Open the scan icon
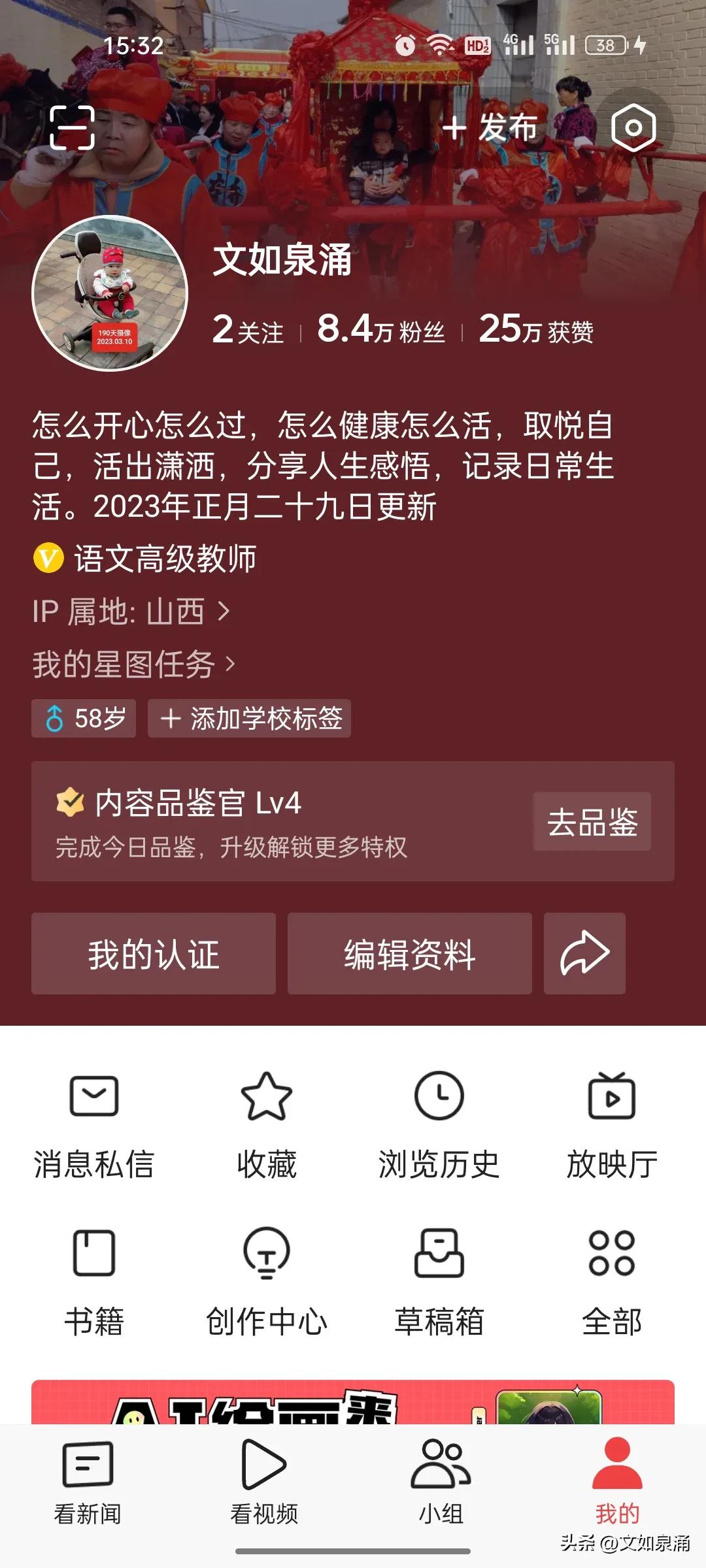The width and height of the screenshot is (706, 1568). pyautogui.click(x=73, y=127)
